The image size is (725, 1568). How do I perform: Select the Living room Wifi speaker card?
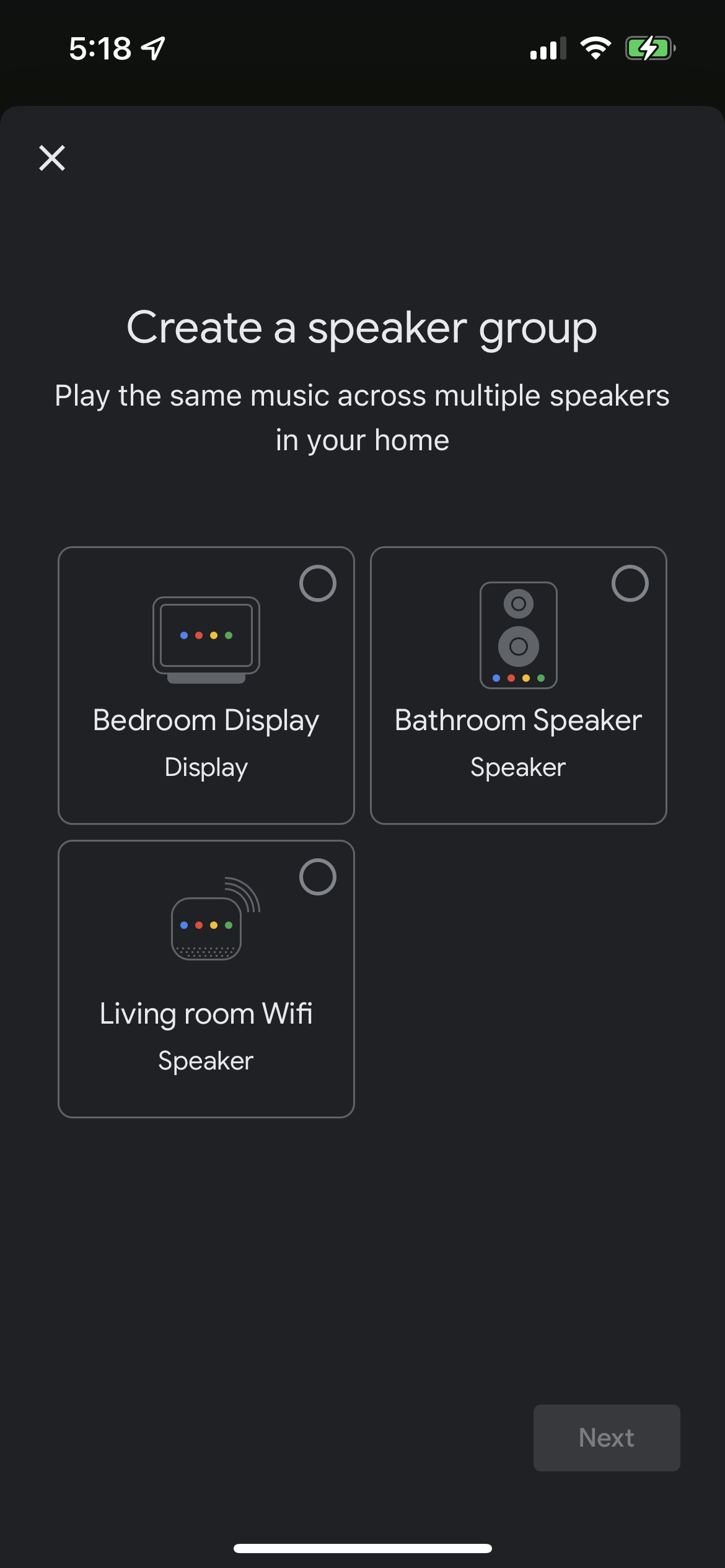coord(206,978)
